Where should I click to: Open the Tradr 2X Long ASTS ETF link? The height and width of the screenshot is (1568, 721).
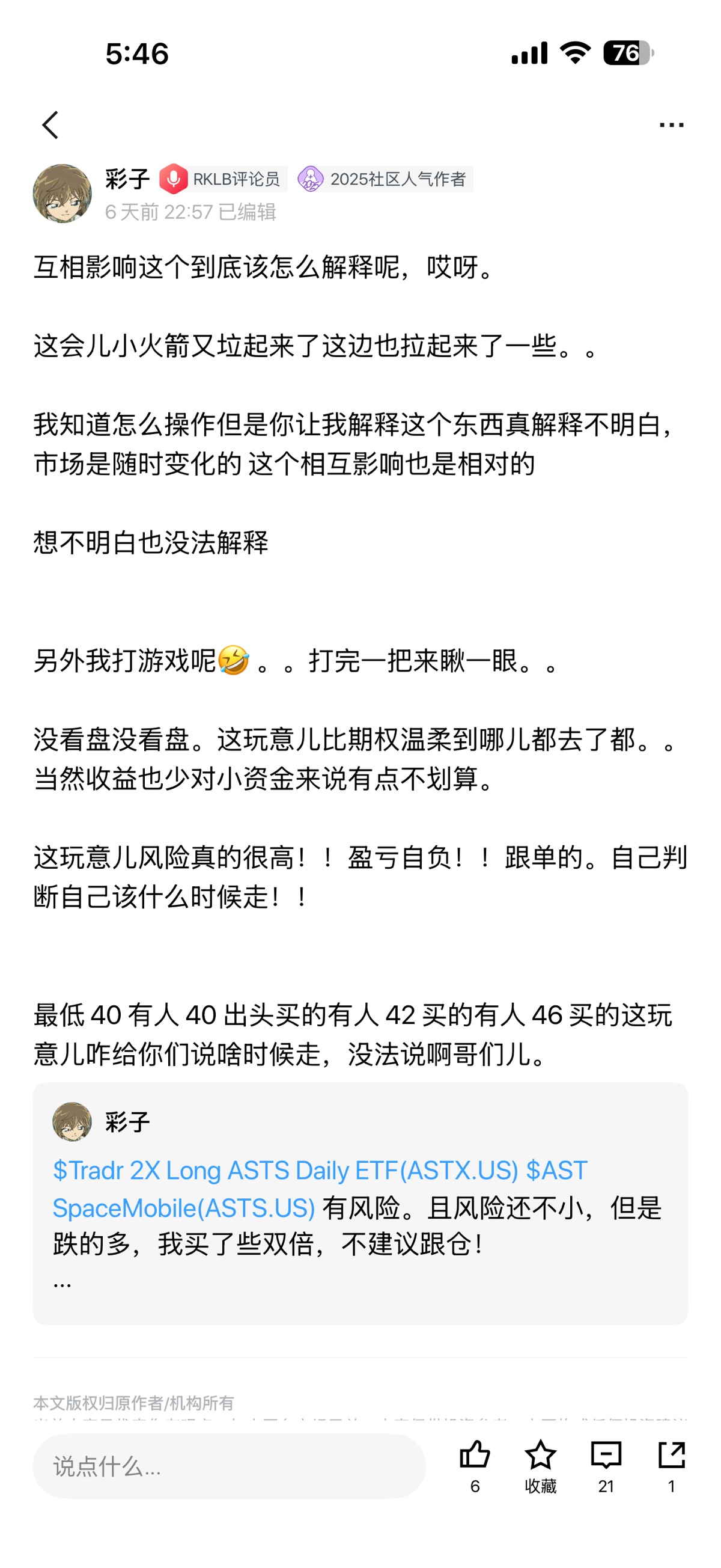pos(285,1171)
